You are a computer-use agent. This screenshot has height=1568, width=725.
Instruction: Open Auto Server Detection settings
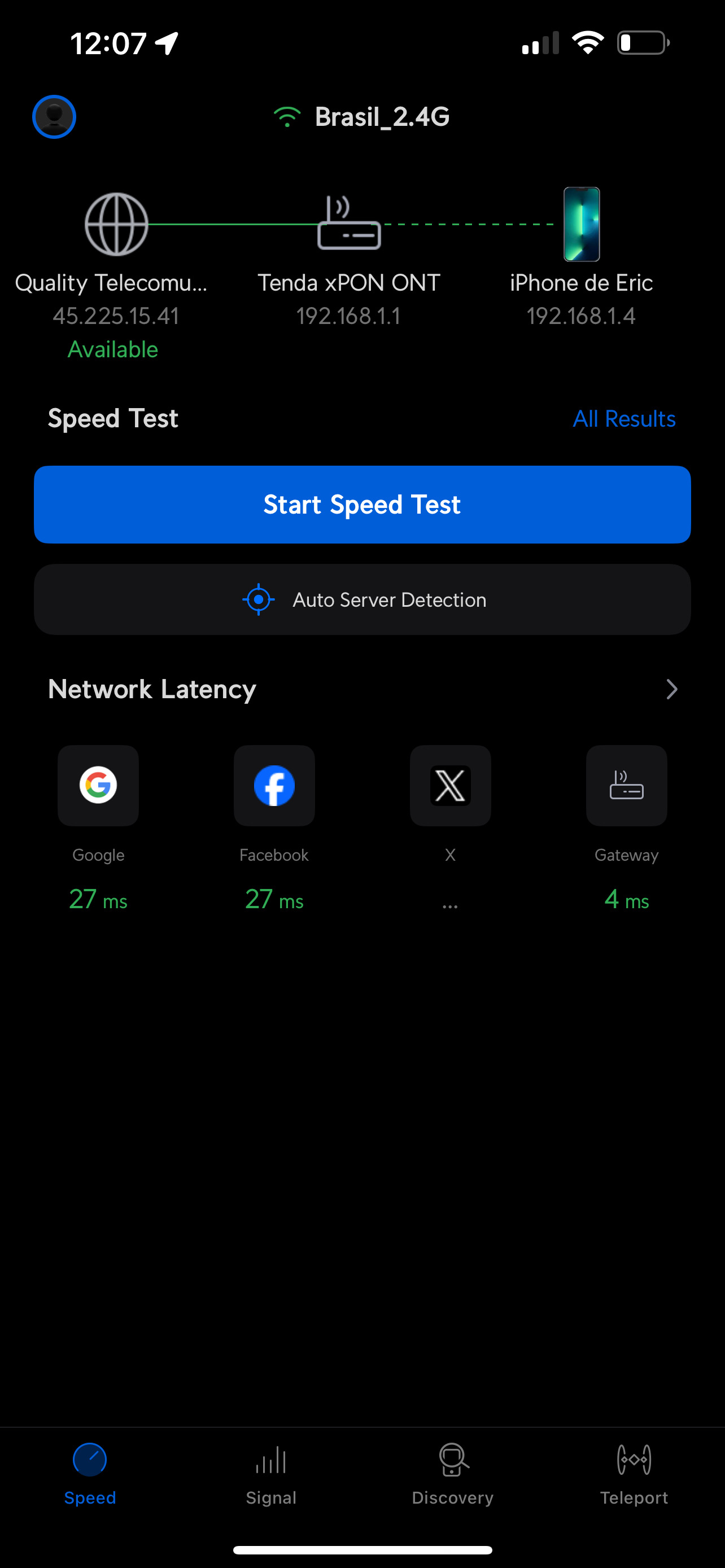(362, 599)
